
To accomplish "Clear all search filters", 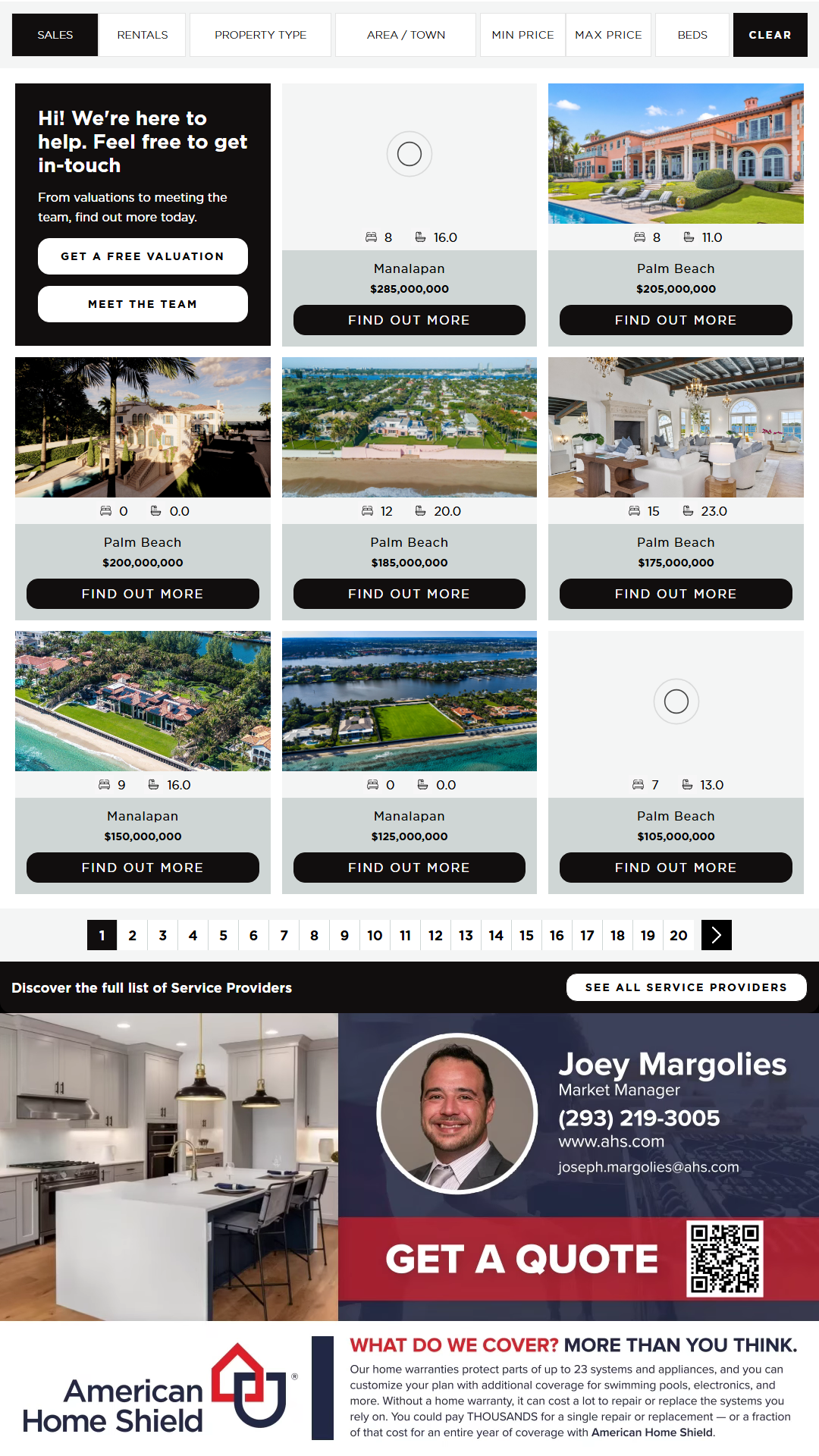I will 770,35.
